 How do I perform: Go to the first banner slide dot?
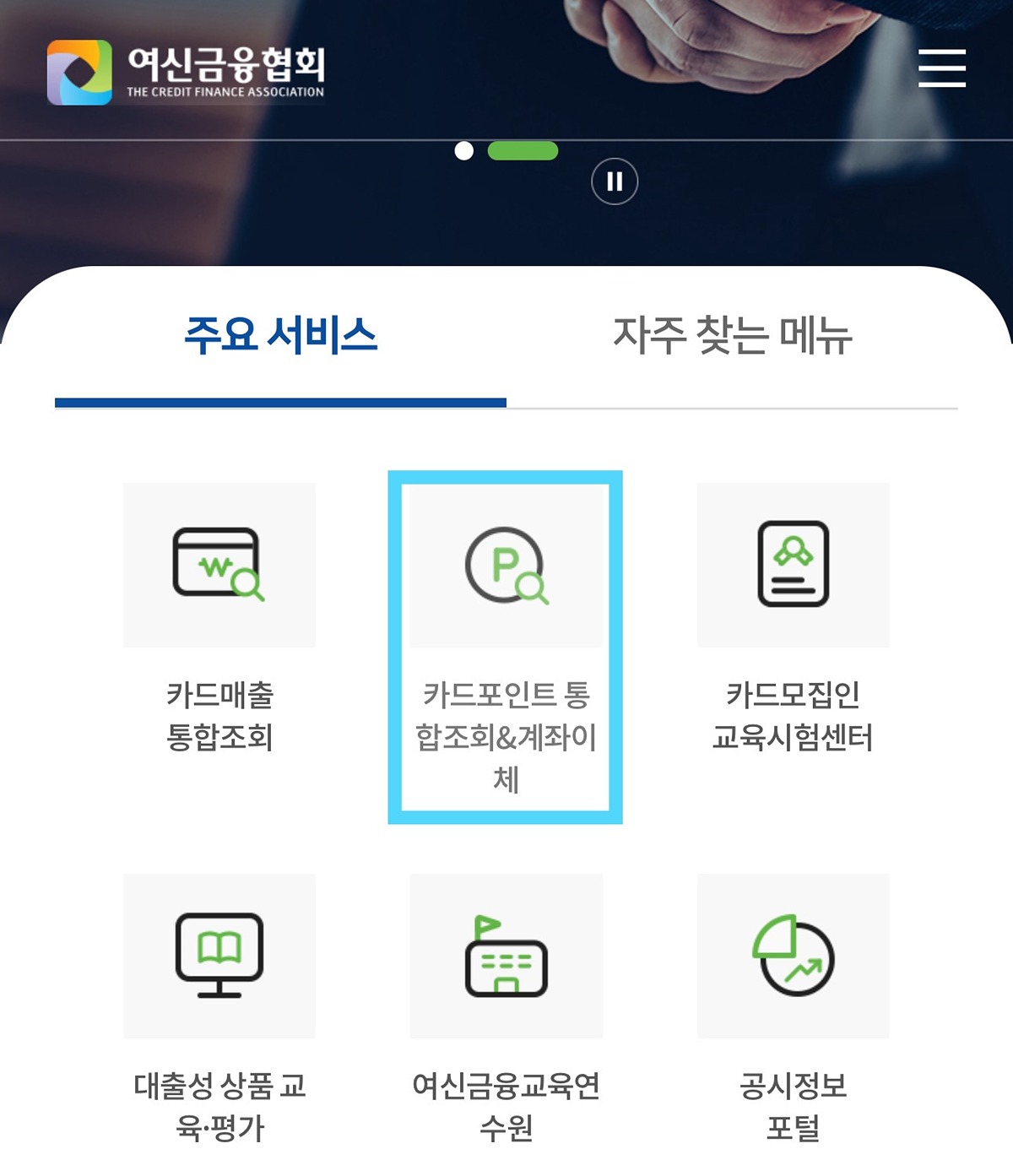(x=463, y=151)
